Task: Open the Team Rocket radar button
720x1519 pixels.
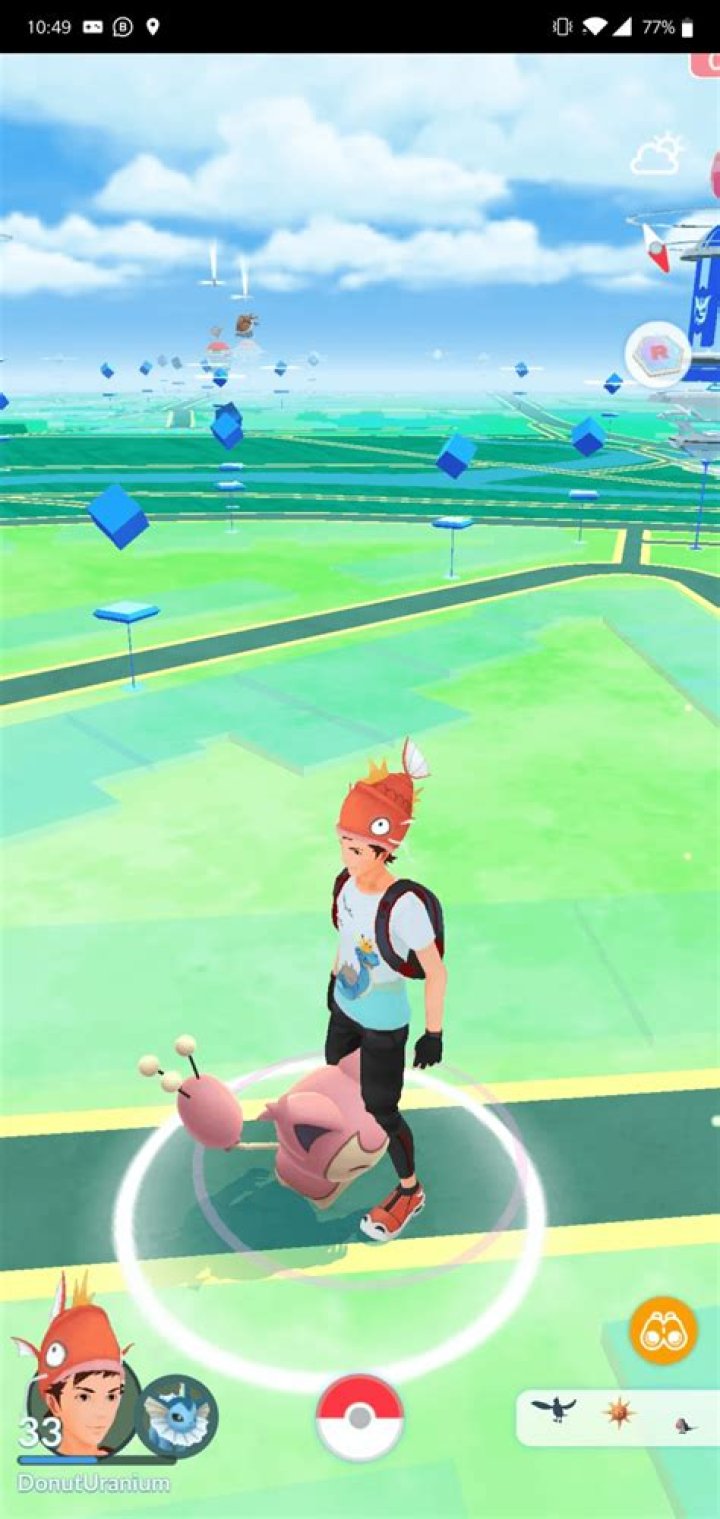Action: 657,353
